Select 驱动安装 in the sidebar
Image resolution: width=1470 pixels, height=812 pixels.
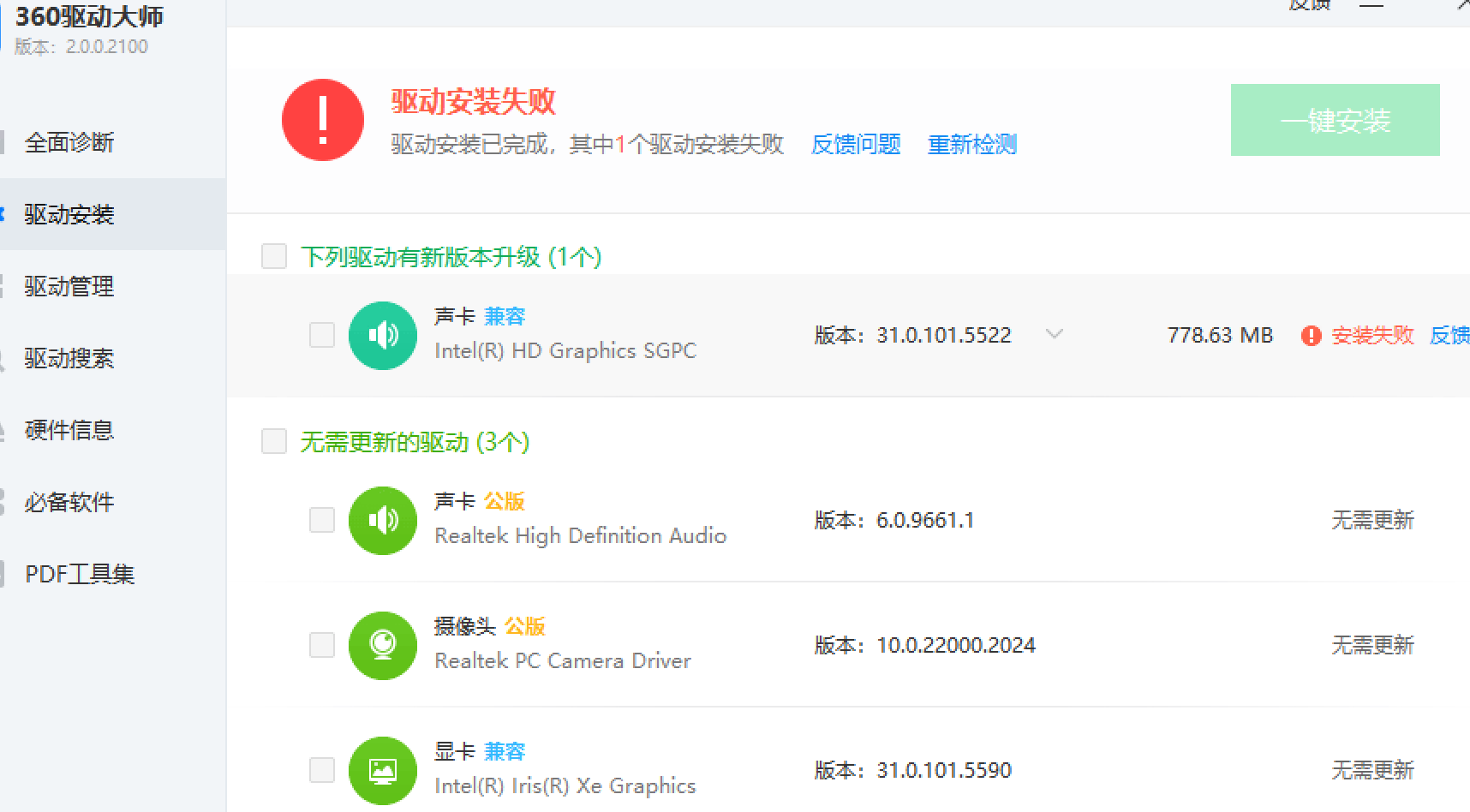[69, 214]
